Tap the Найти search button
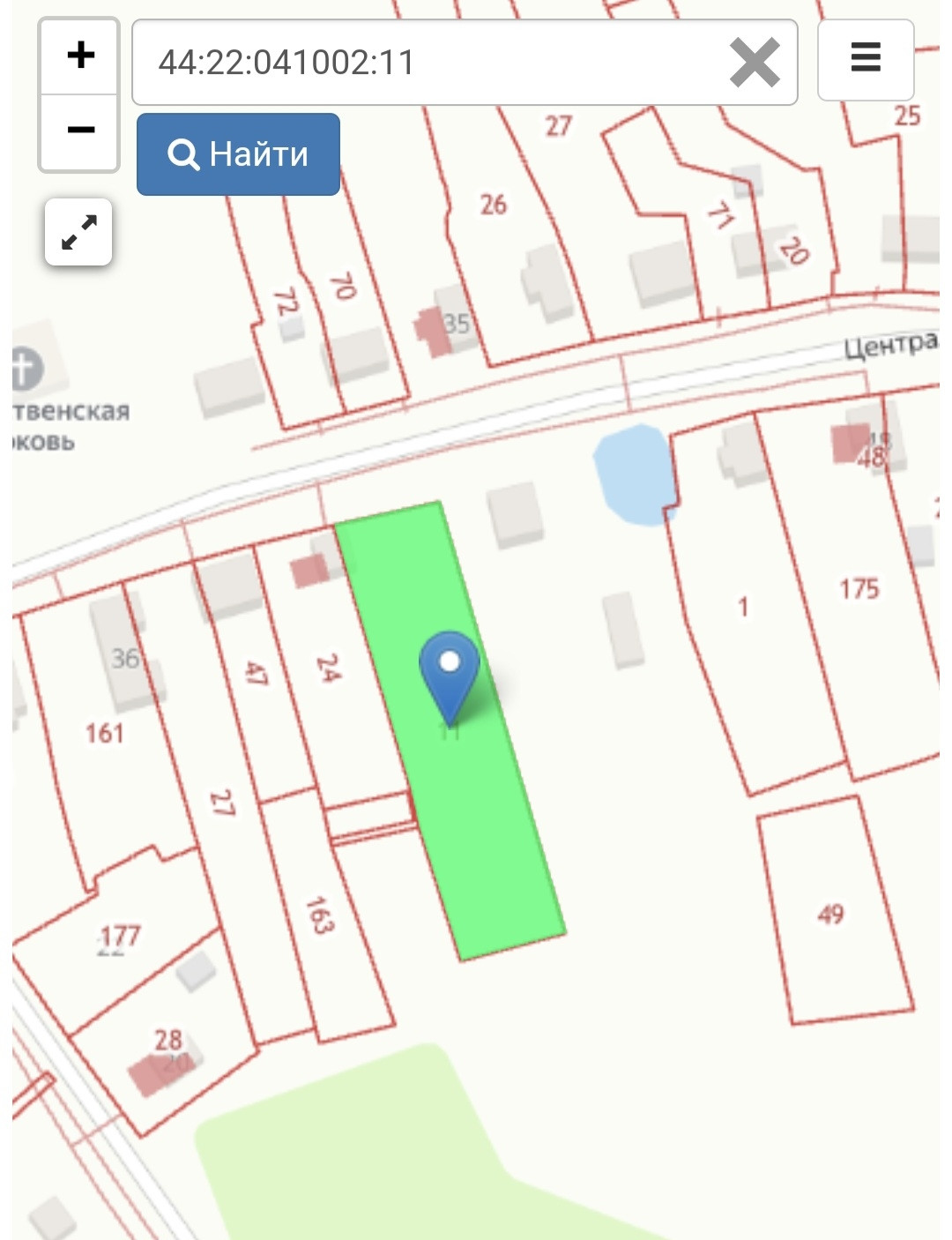The width and height of the screenshot is (952, 1240). pyautogui.click(x=238, y=154)
